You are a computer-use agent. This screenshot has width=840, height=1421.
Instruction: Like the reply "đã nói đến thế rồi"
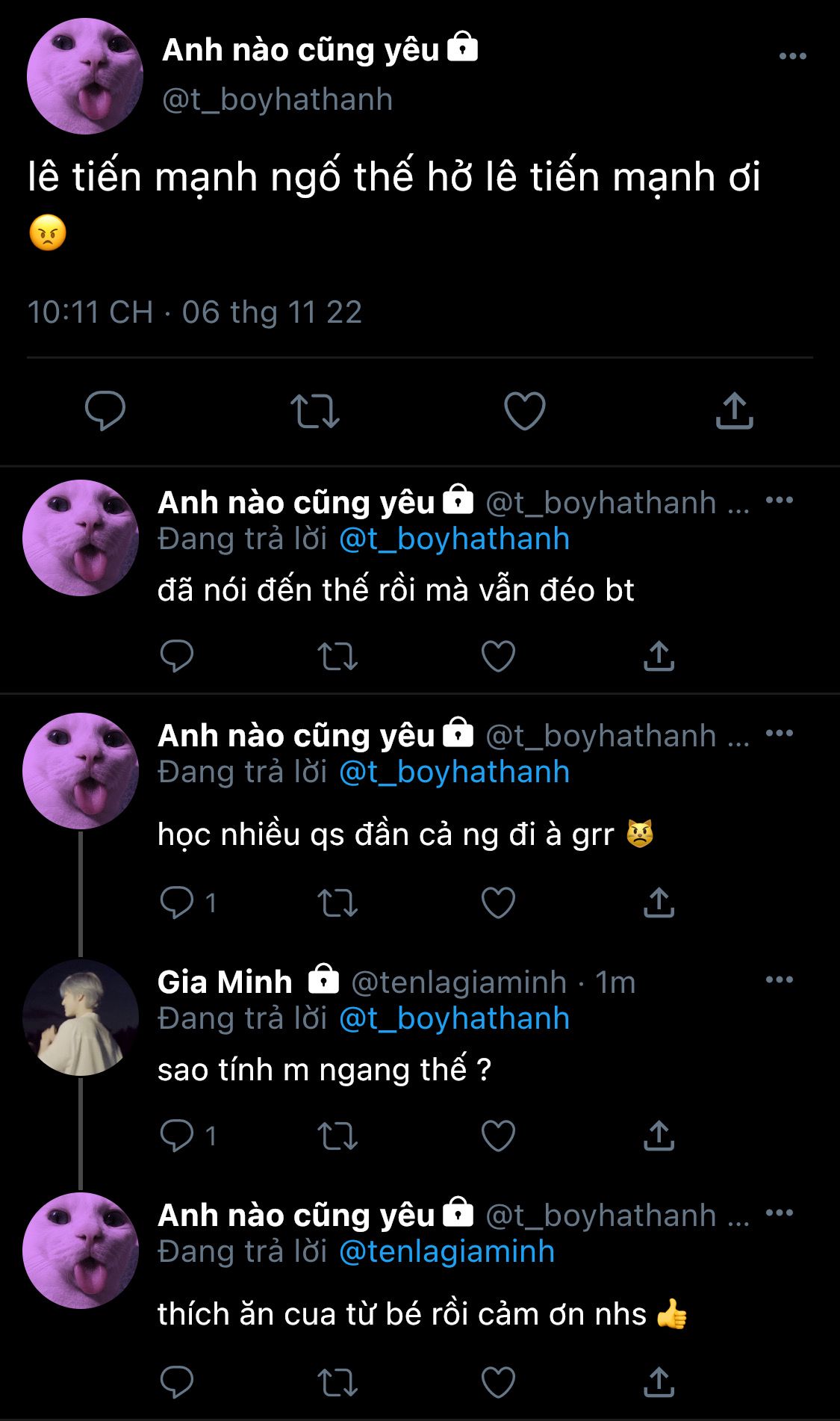498,656
